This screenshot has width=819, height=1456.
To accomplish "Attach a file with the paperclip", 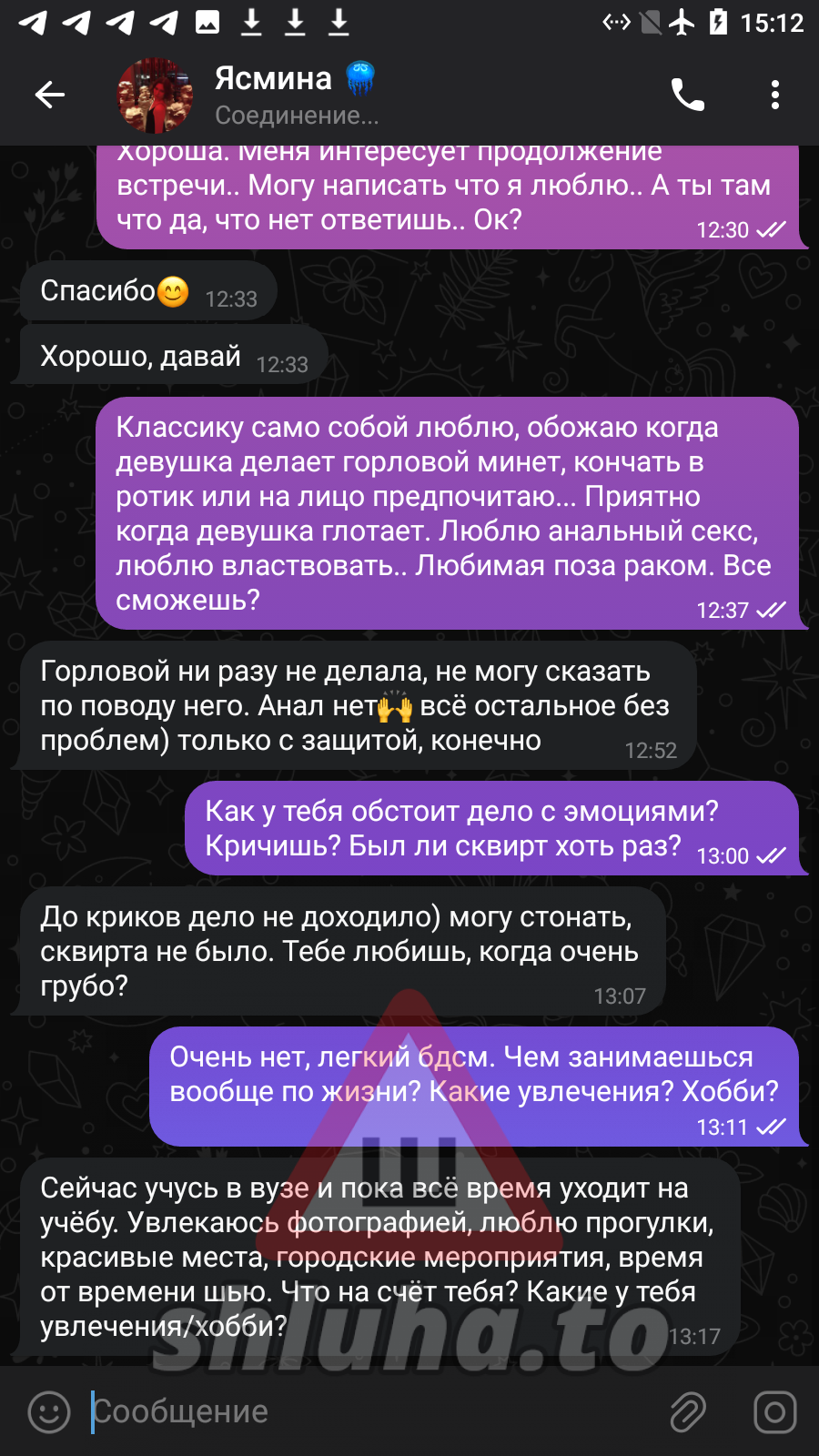I will [688, 1412].
